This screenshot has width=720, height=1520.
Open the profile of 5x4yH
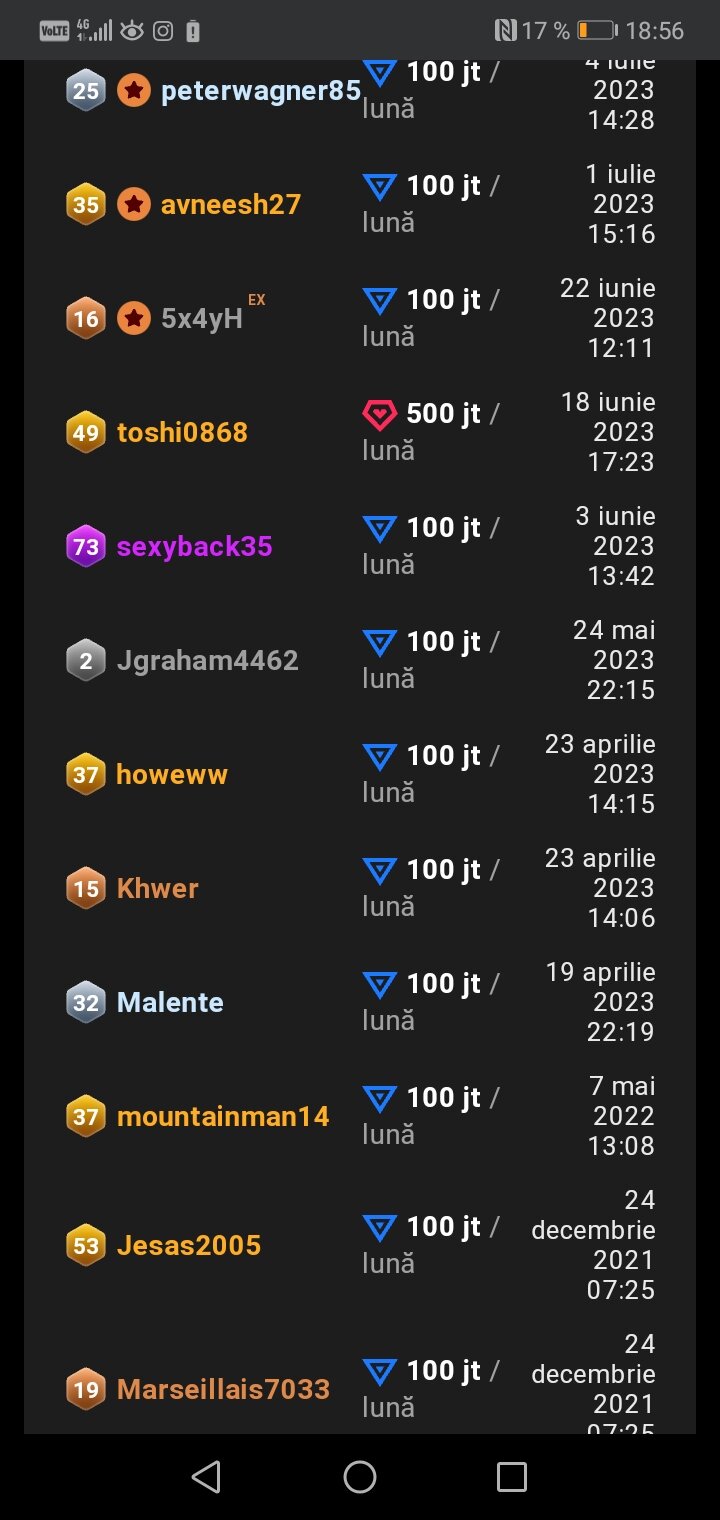(201, 319)
